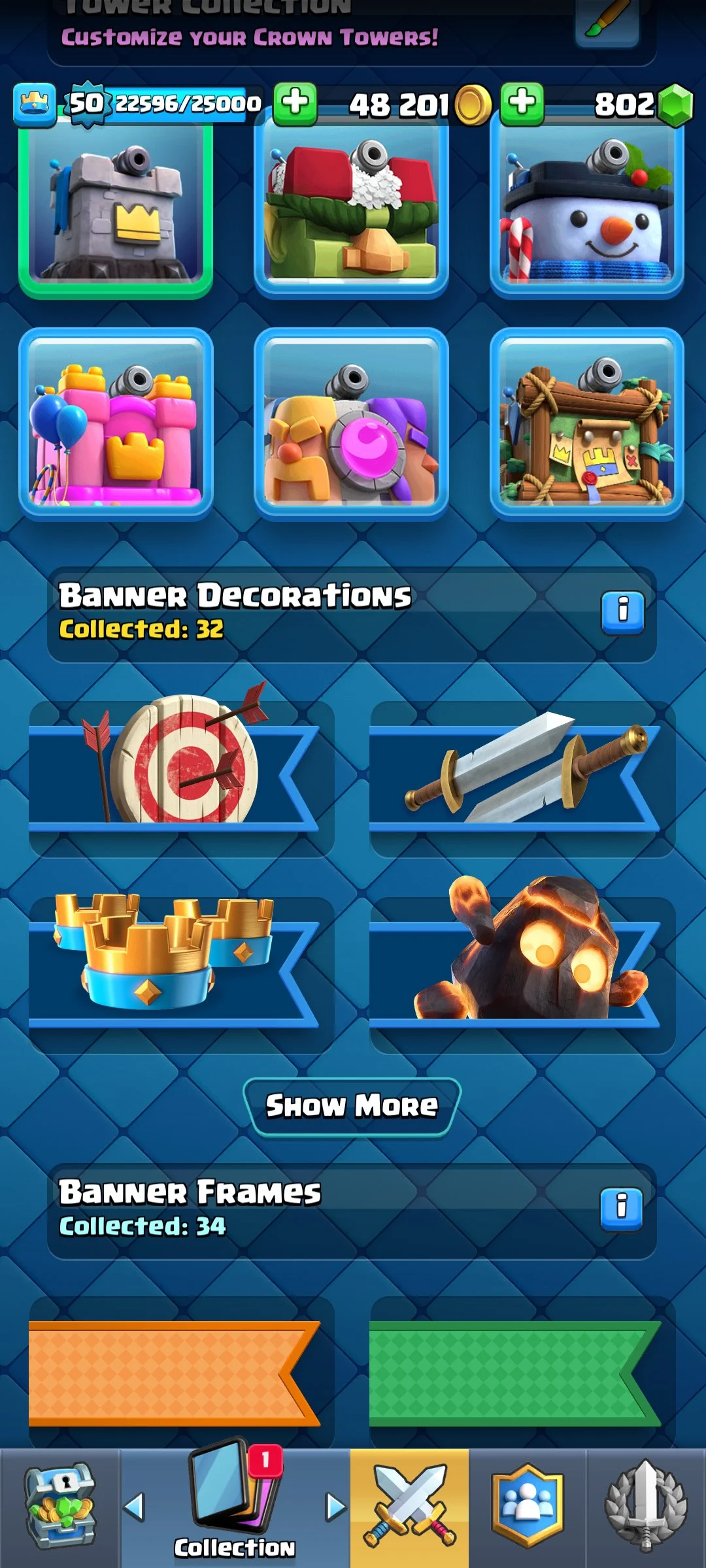Select the wooden map board tower skin

coord(586,423)
